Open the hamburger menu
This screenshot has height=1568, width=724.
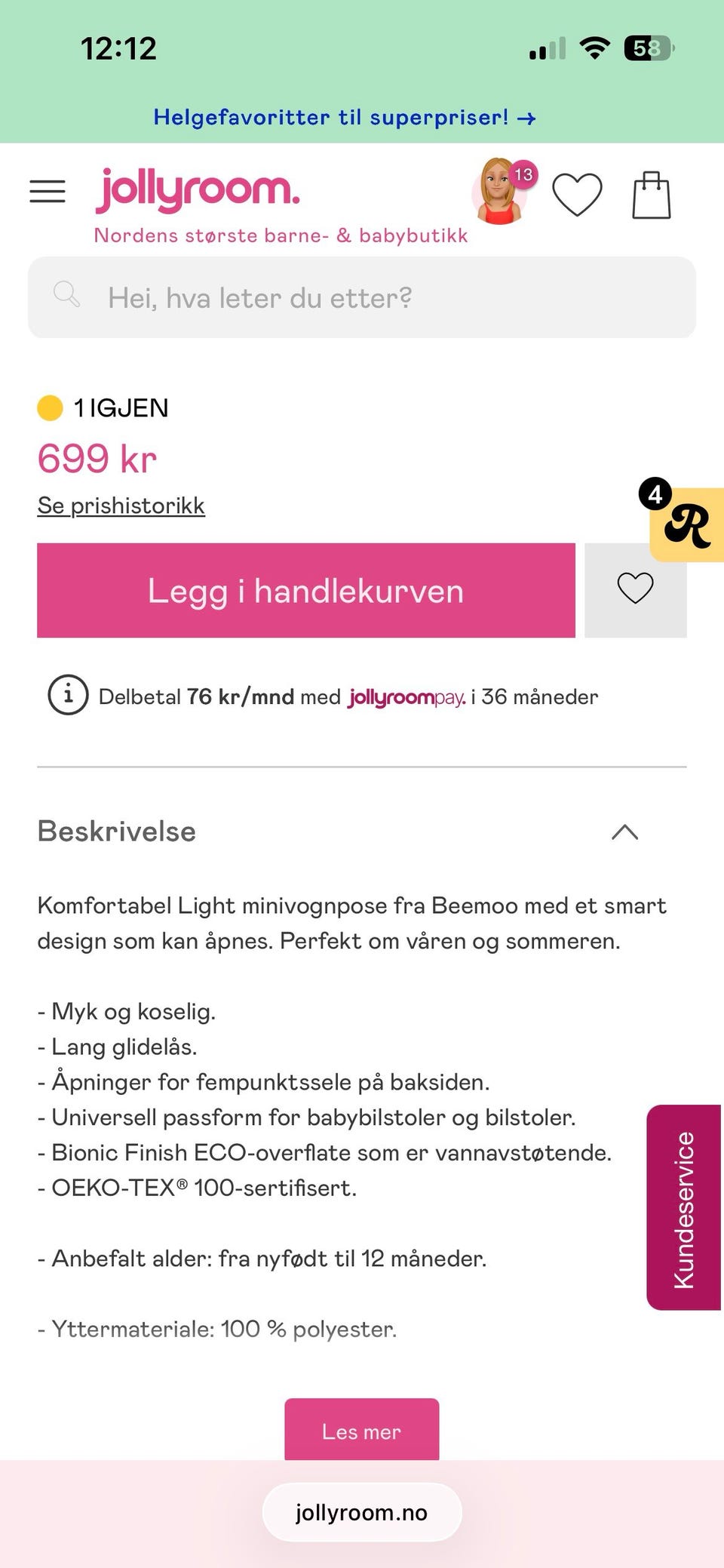coord(47,192)
